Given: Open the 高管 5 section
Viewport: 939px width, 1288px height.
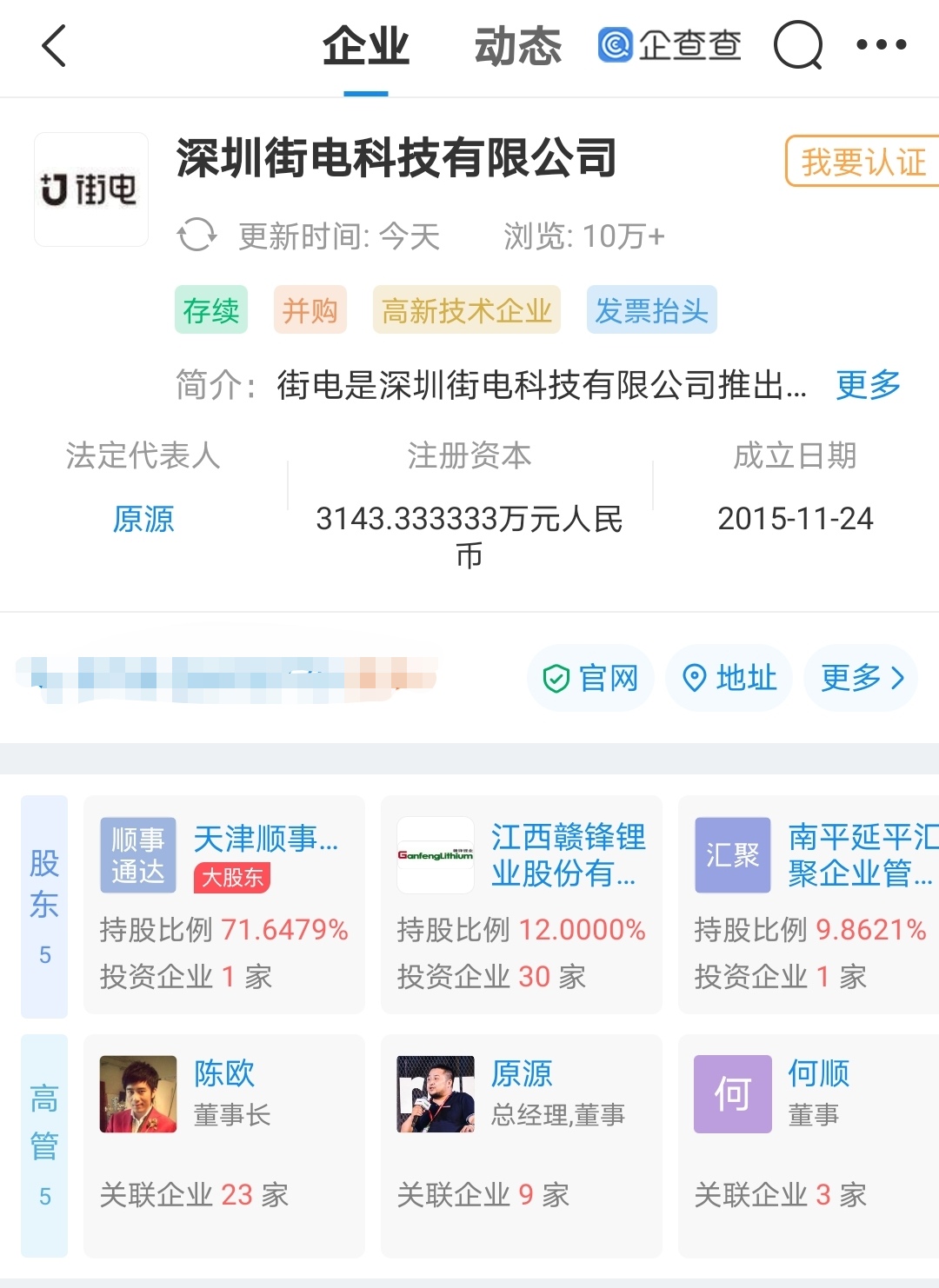Looking at the screenshot, I should pos(44,1145).
